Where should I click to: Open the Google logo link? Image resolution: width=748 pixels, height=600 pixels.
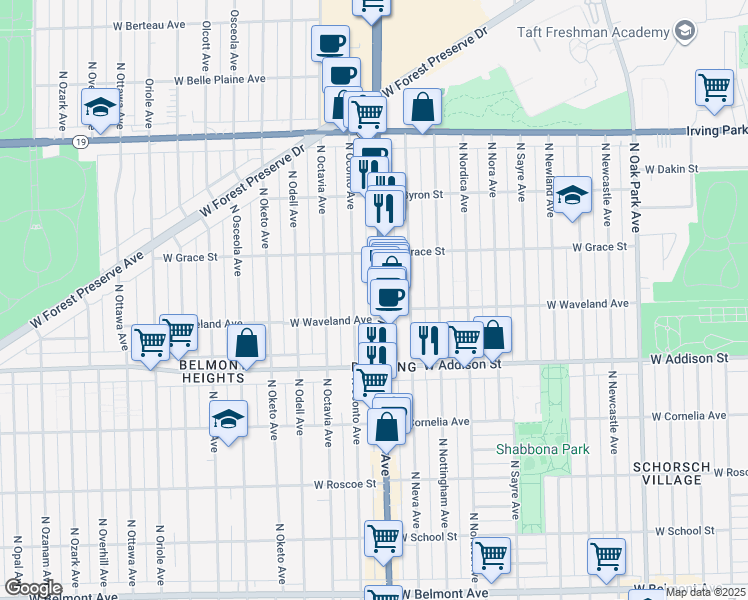[34, 588]
